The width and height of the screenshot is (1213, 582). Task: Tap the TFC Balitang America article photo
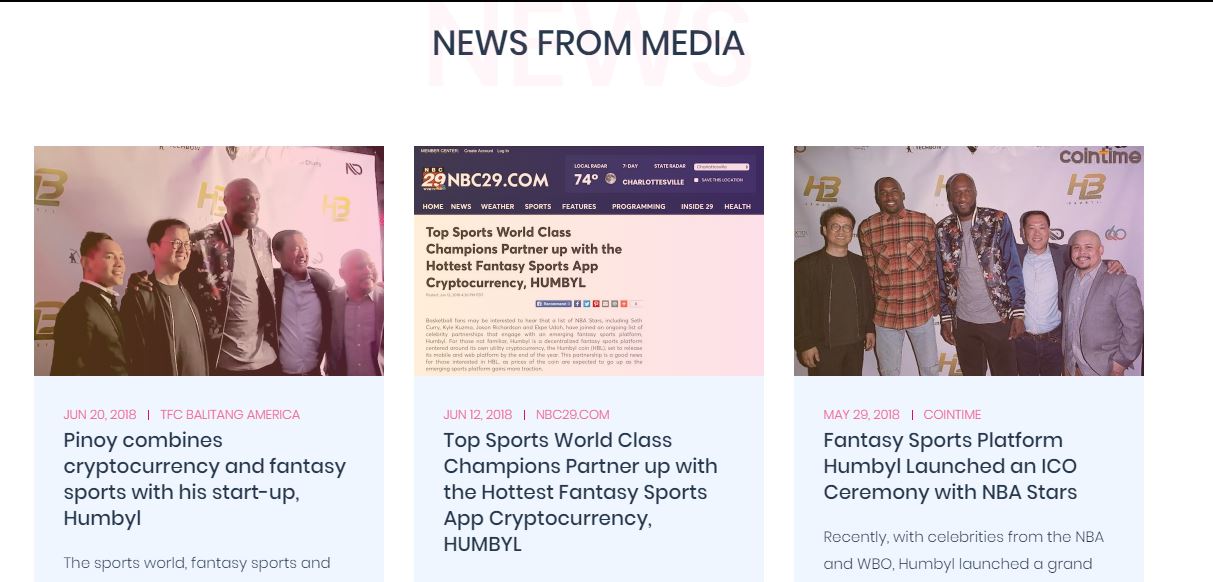click(x=209, y=261)
